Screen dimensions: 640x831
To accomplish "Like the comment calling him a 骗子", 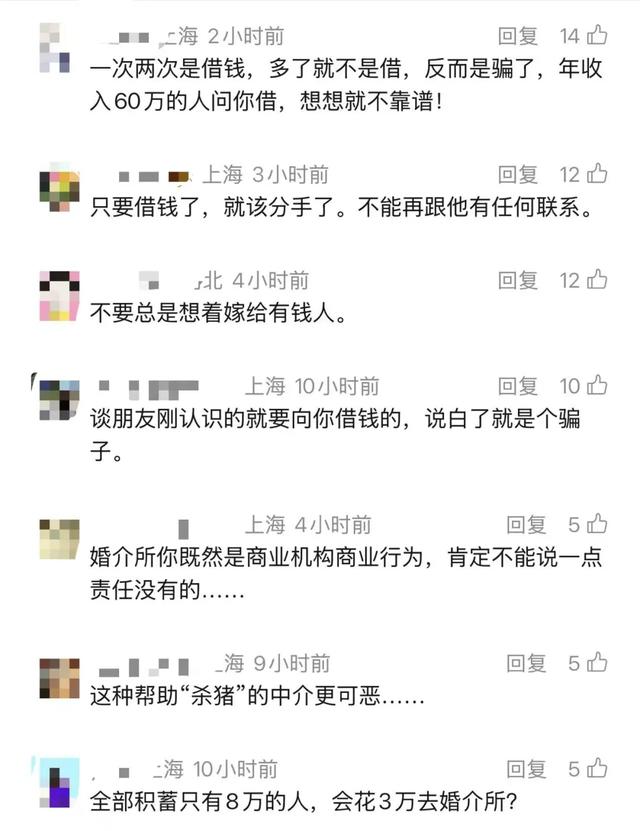I will pyautogui.click(x=597, y=386).
